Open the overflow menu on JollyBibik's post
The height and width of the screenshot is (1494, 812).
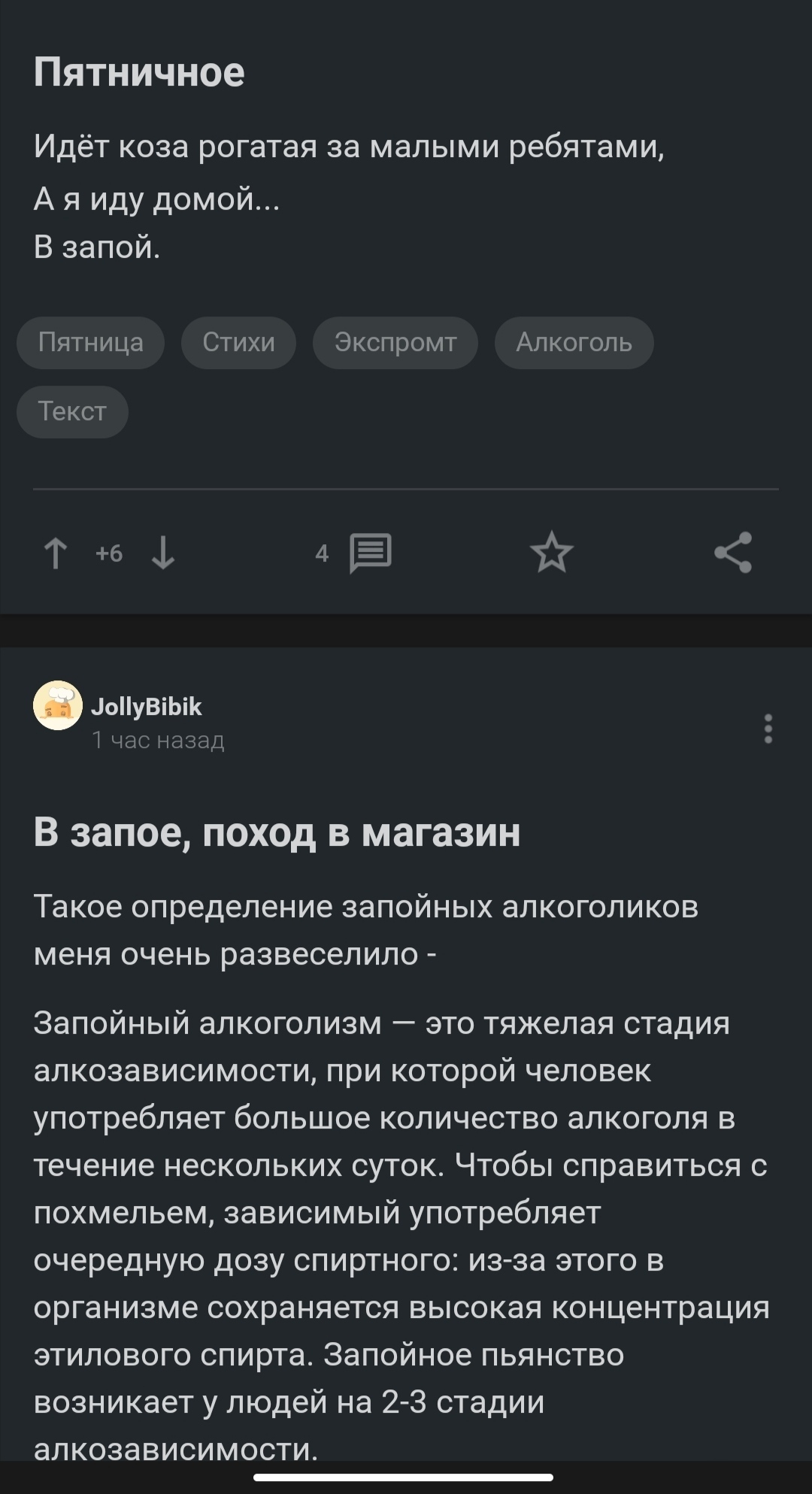click(768, 729)
